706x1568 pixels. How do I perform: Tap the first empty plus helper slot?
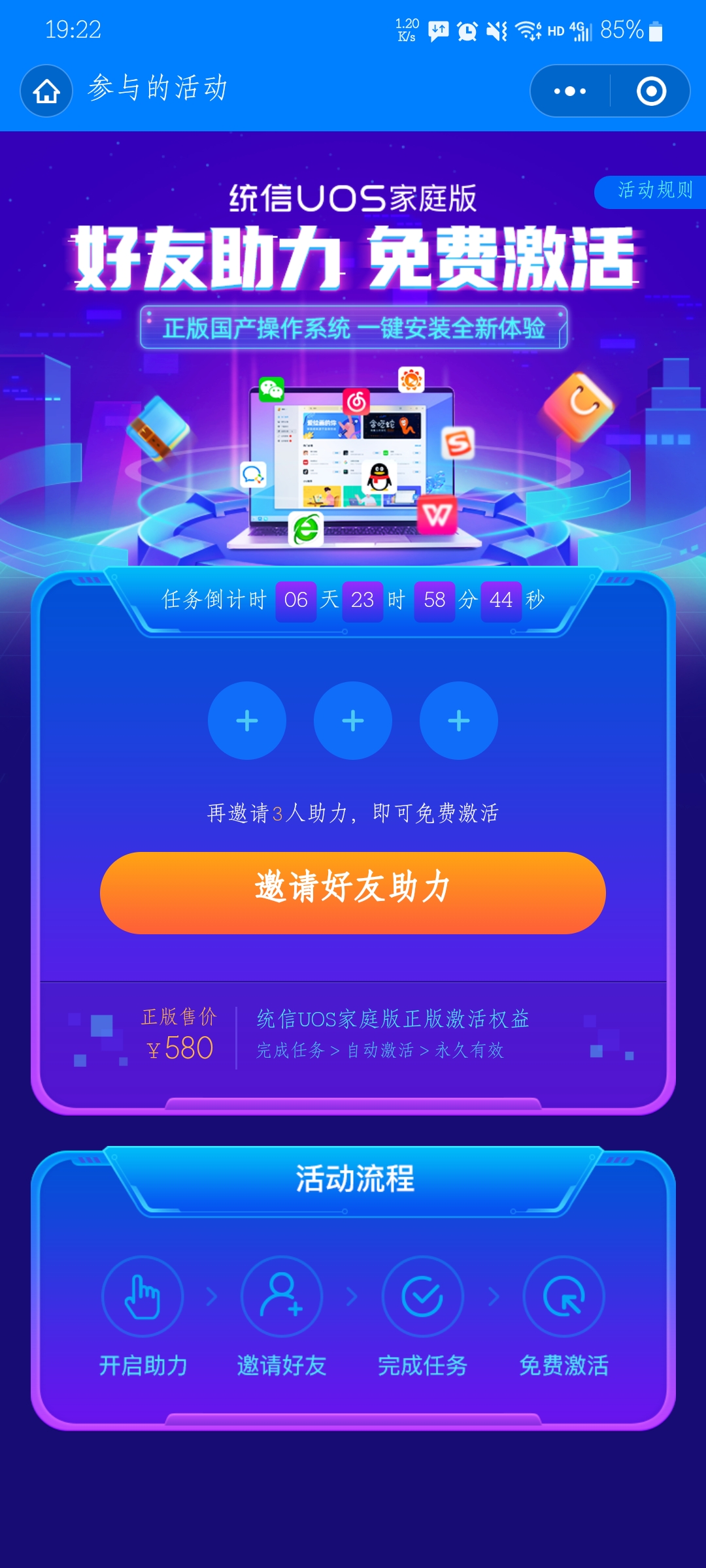[x=247, y=721]
